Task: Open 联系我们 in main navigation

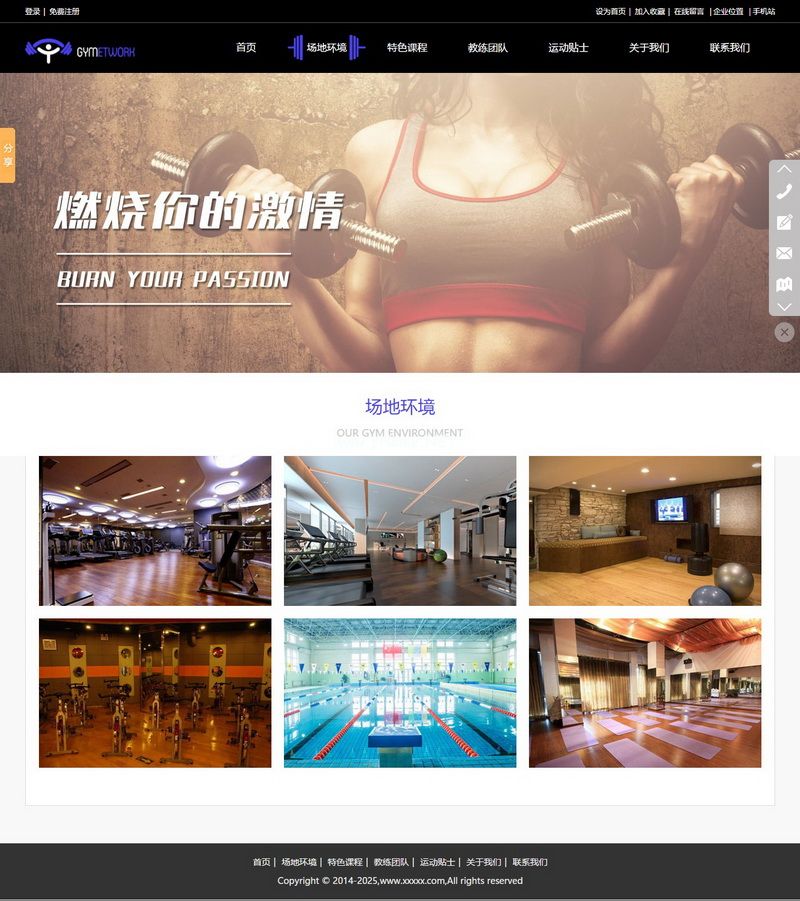Action: click(730, 48)
